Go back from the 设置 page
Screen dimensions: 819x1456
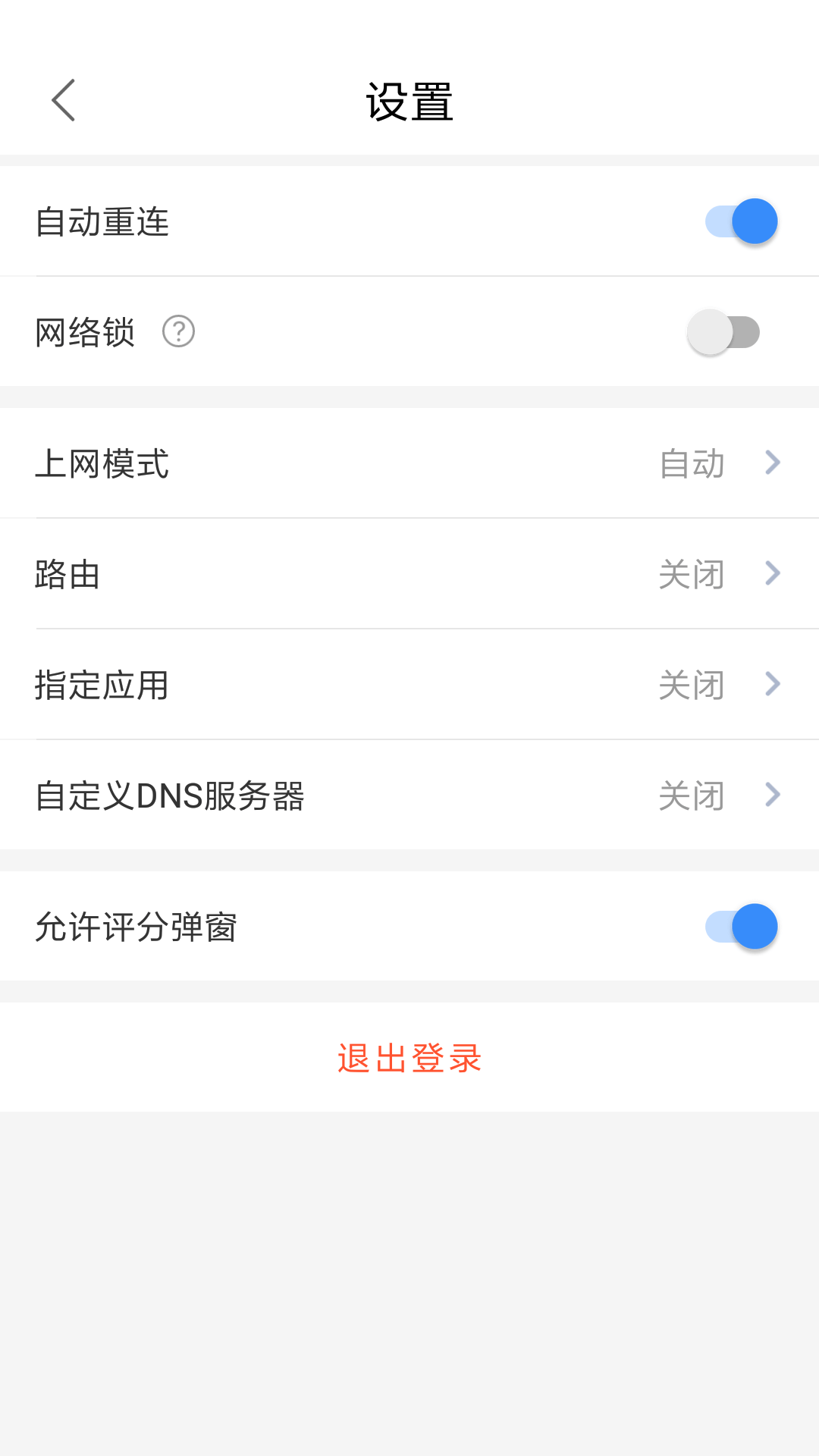(64, 100)
